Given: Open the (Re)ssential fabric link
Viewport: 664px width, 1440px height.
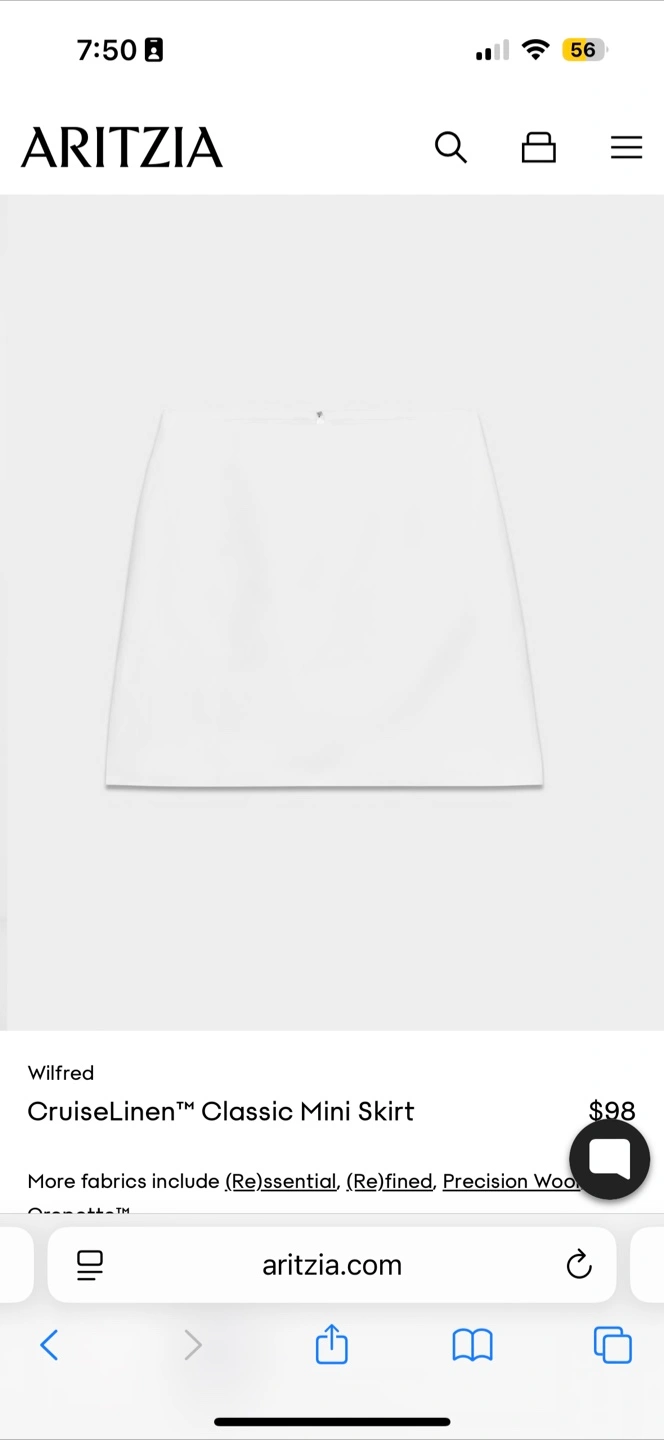Looking at the screenshot, I should [x=280, y=1181].
